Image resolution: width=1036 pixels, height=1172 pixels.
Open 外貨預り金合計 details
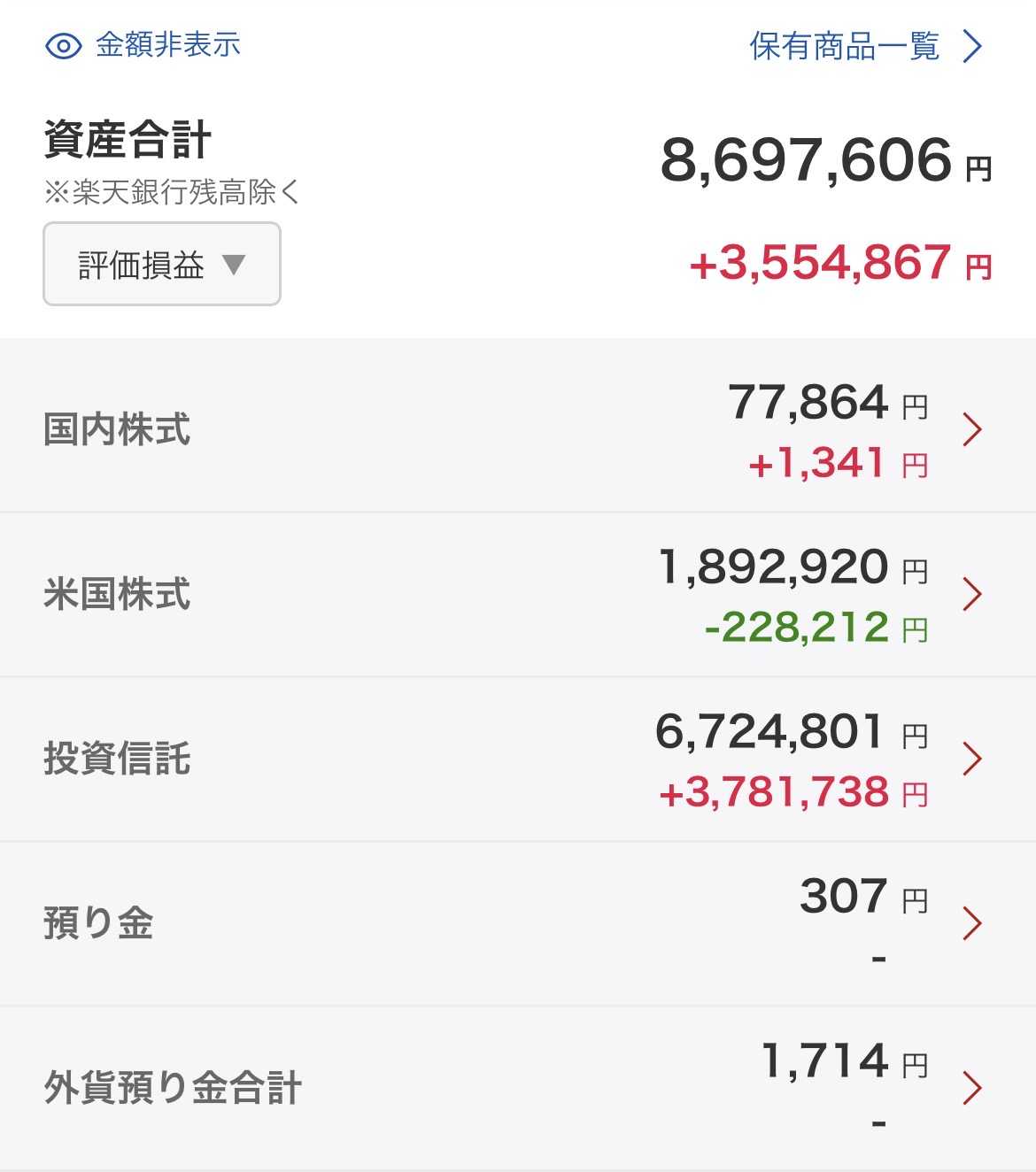click(x=518, y=1089)
